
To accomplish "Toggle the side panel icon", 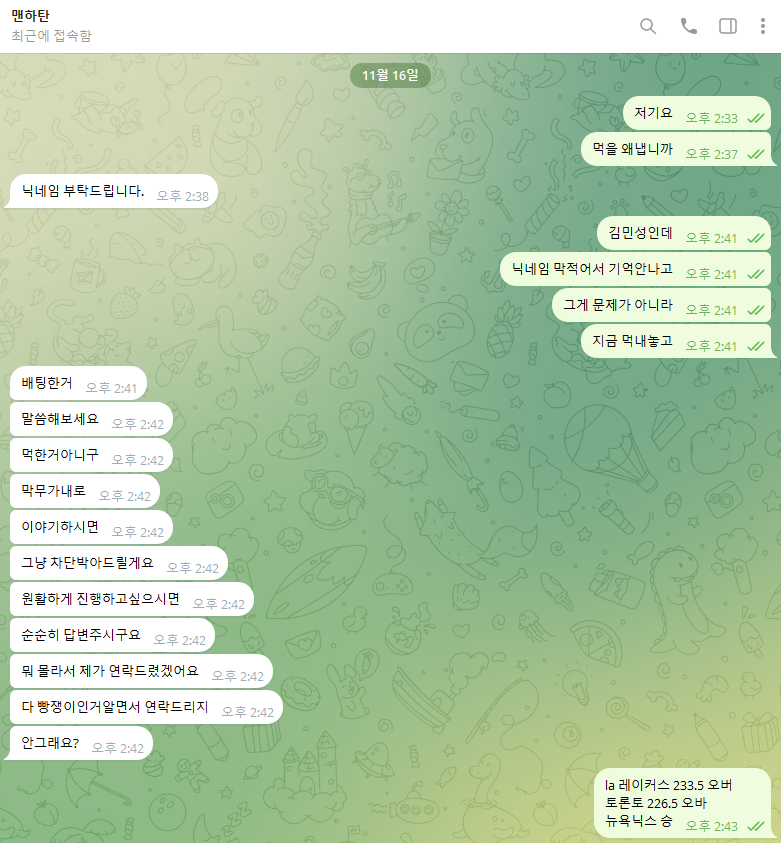I will [728, 26].
